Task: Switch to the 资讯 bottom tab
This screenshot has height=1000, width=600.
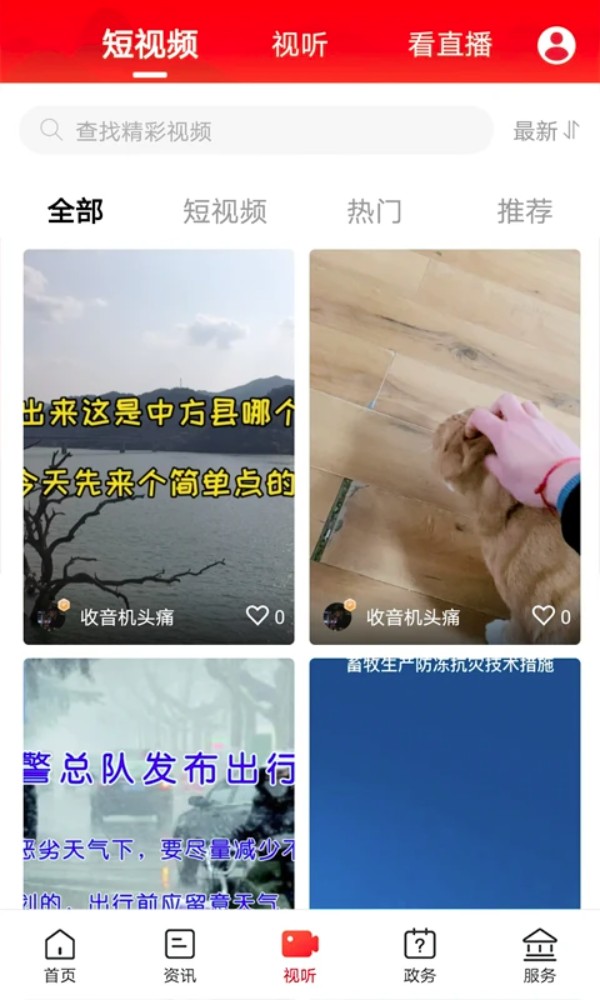Action: click(x=180, y=955)
